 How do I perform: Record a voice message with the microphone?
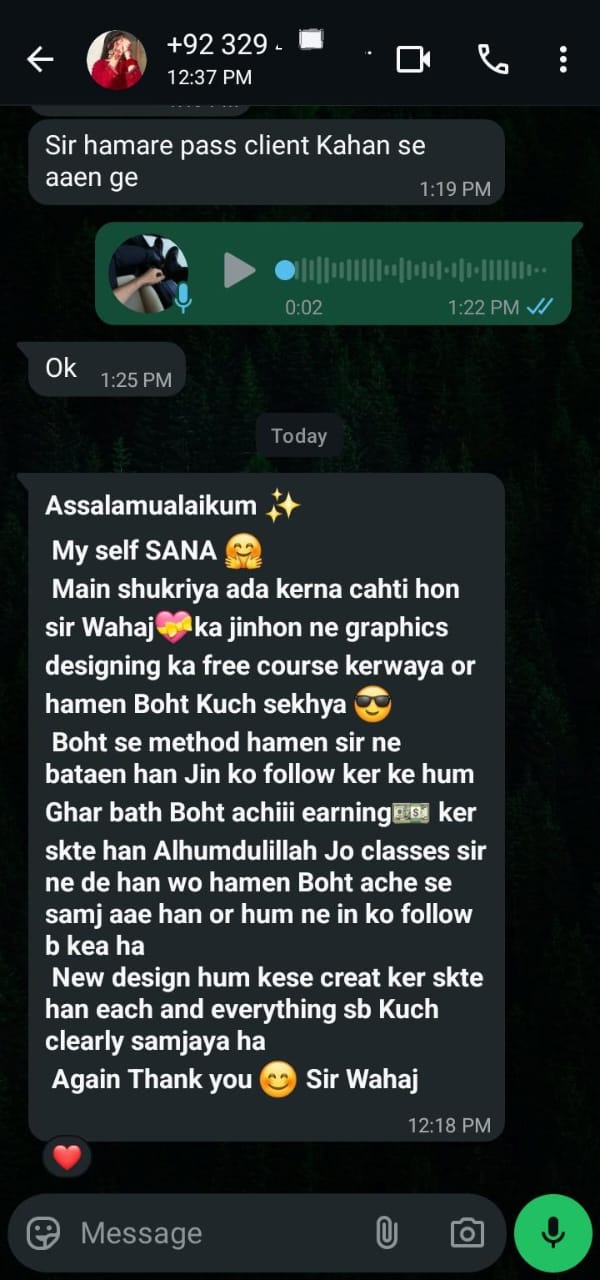click(553, 1233)
